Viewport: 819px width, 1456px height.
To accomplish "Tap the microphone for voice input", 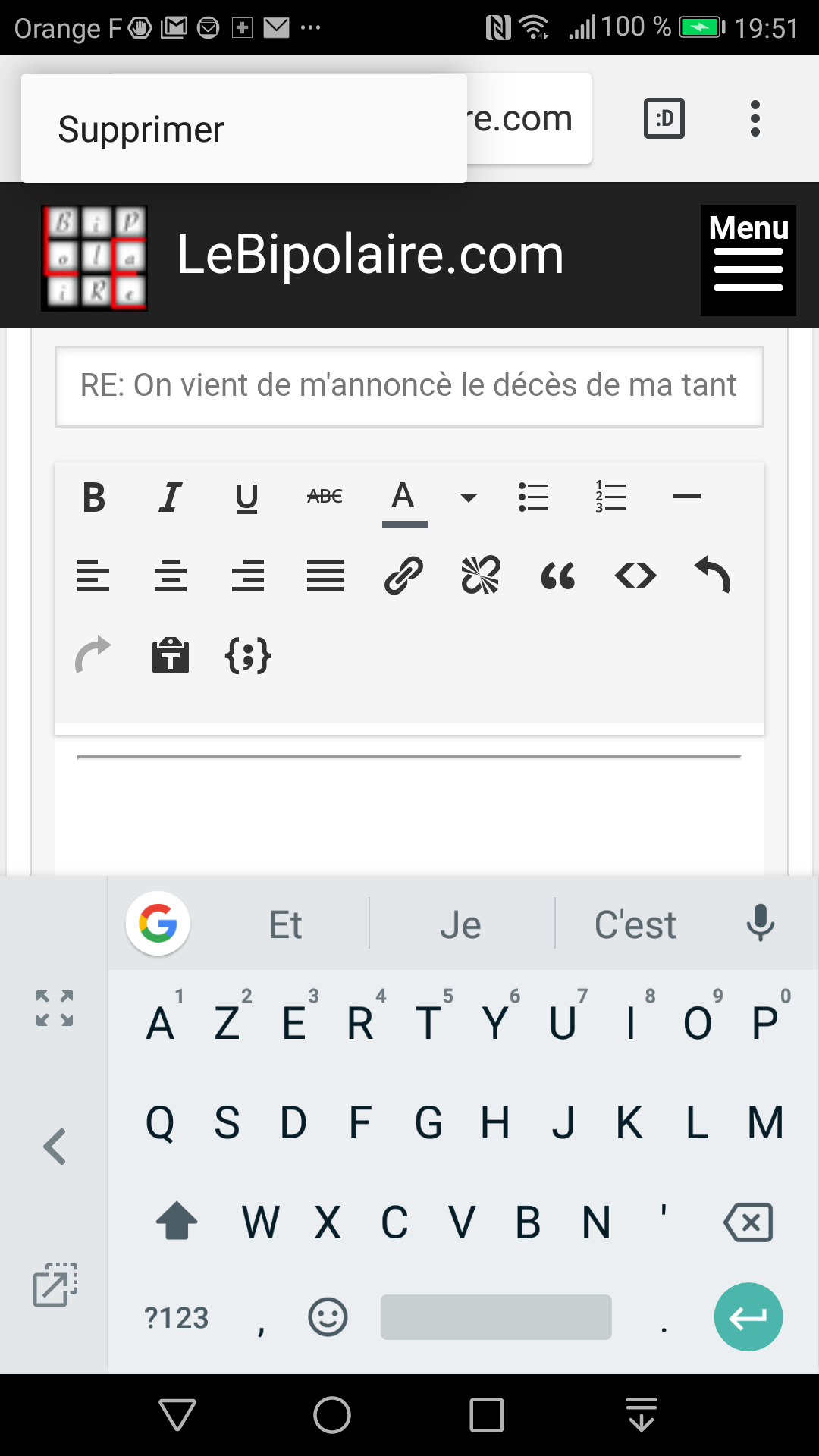I will click(x=760, y=924).
